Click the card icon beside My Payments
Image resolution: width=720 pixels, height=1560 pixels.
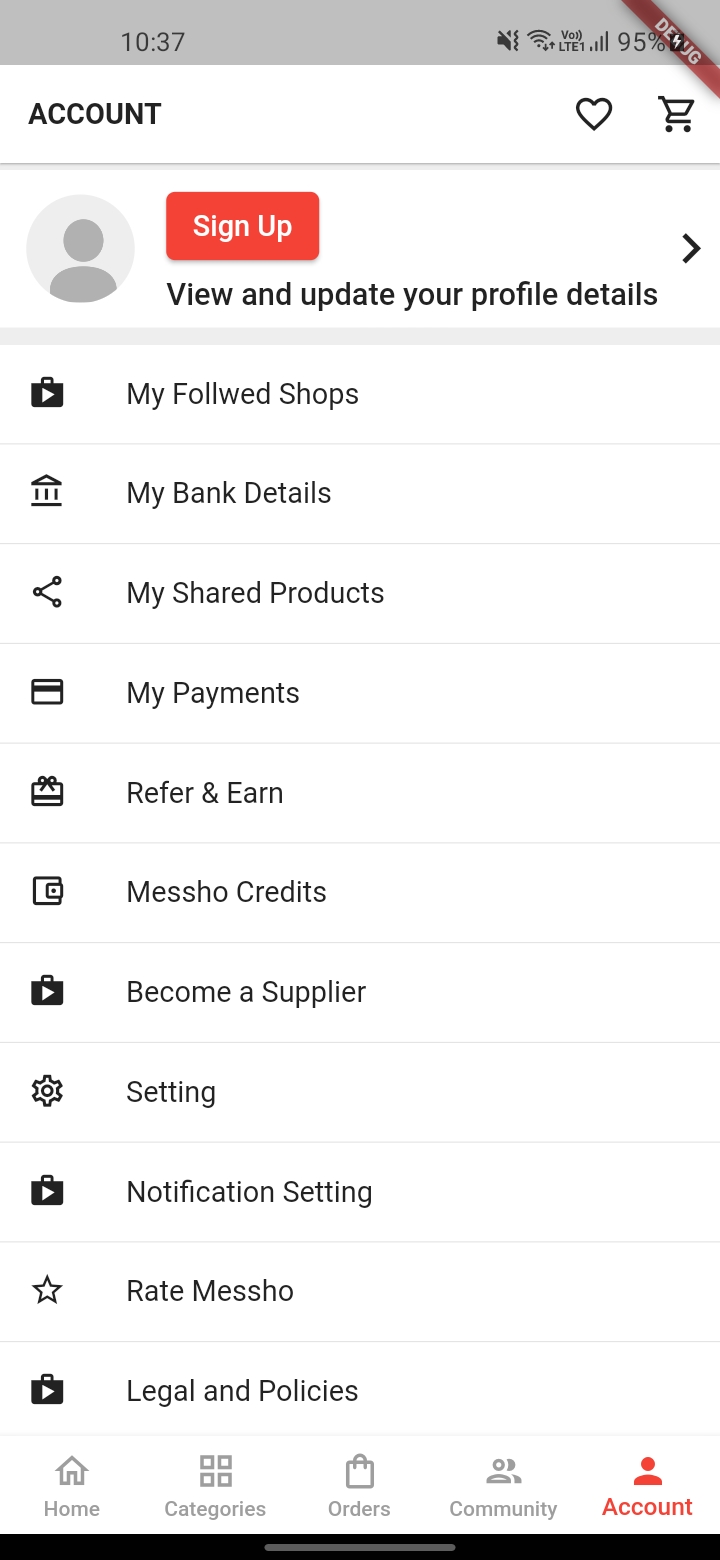pyautogui.click(x=47, y=692)
